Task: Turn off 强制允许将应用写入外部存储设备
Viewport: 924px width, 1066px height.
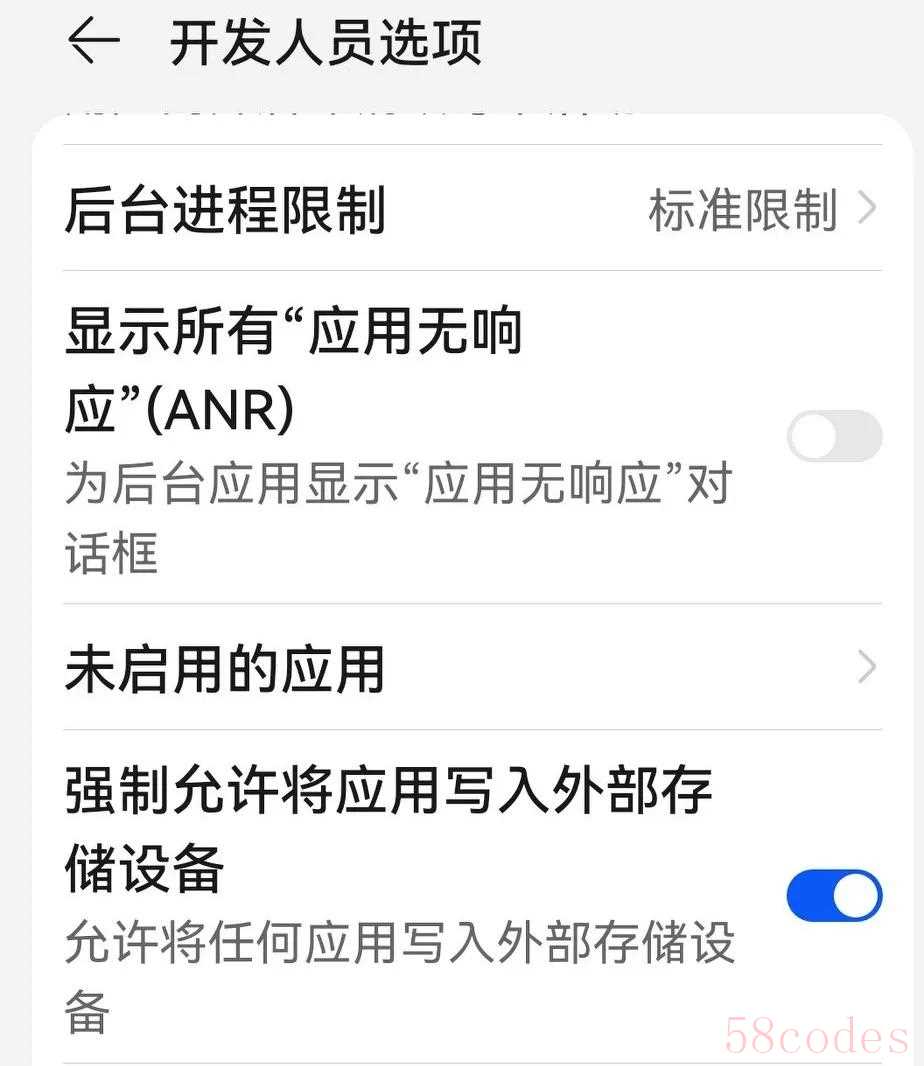Action: [834, 896]
